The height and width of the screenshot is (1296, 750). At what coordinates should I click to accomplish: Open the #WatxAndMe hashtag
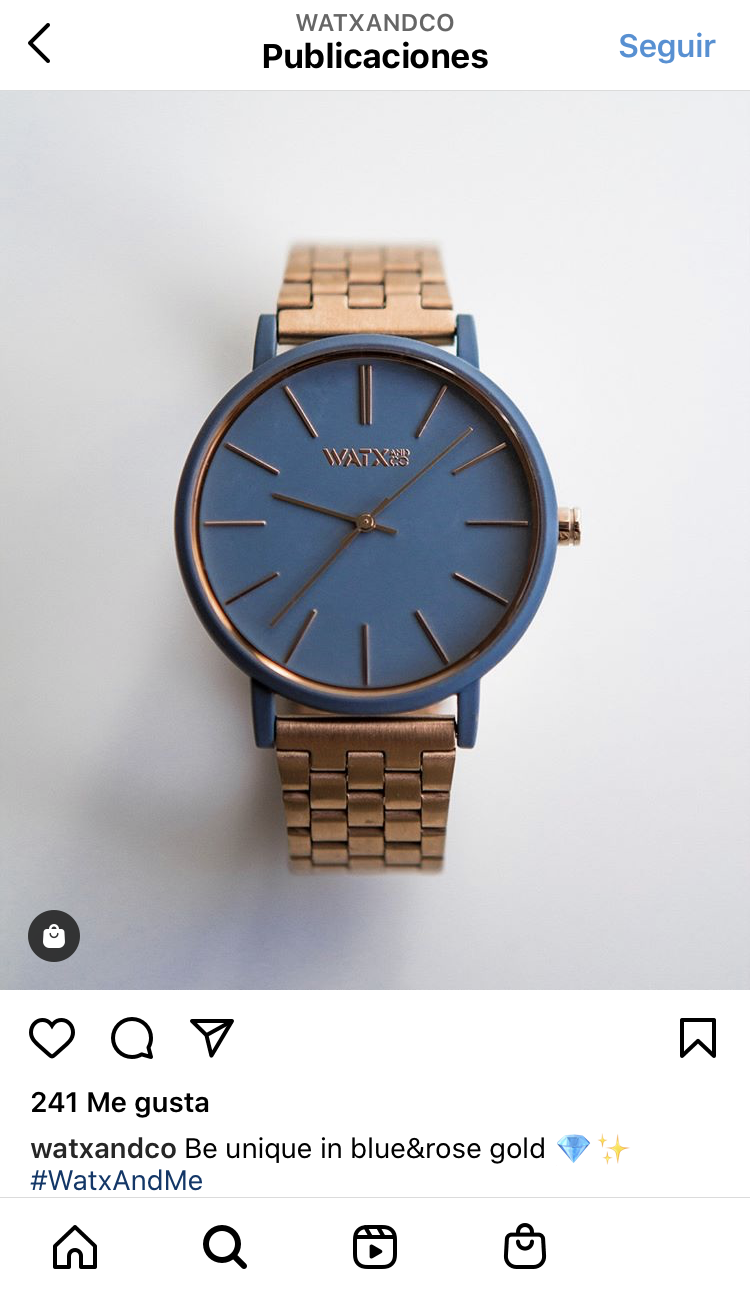117,1180
